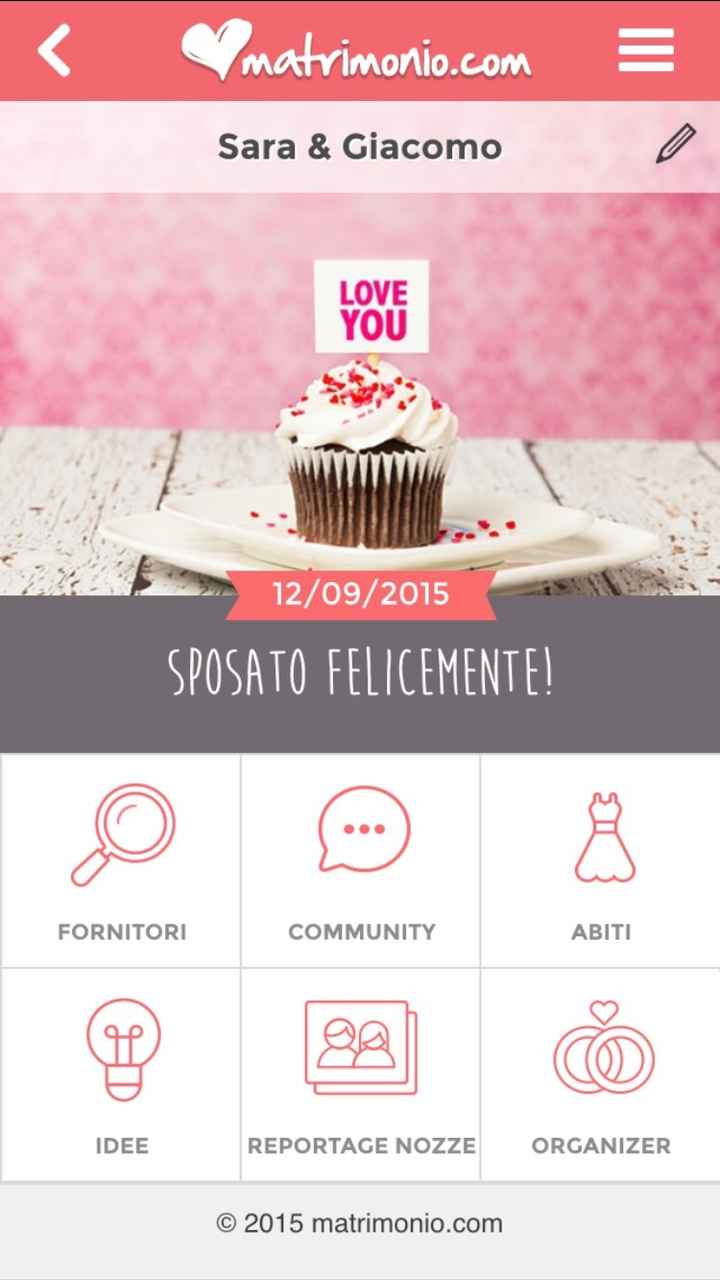The height and width of the screenshot is (1280, 720).
Task: Click the Reportage Nozze text label
Action: (361, 1144)
